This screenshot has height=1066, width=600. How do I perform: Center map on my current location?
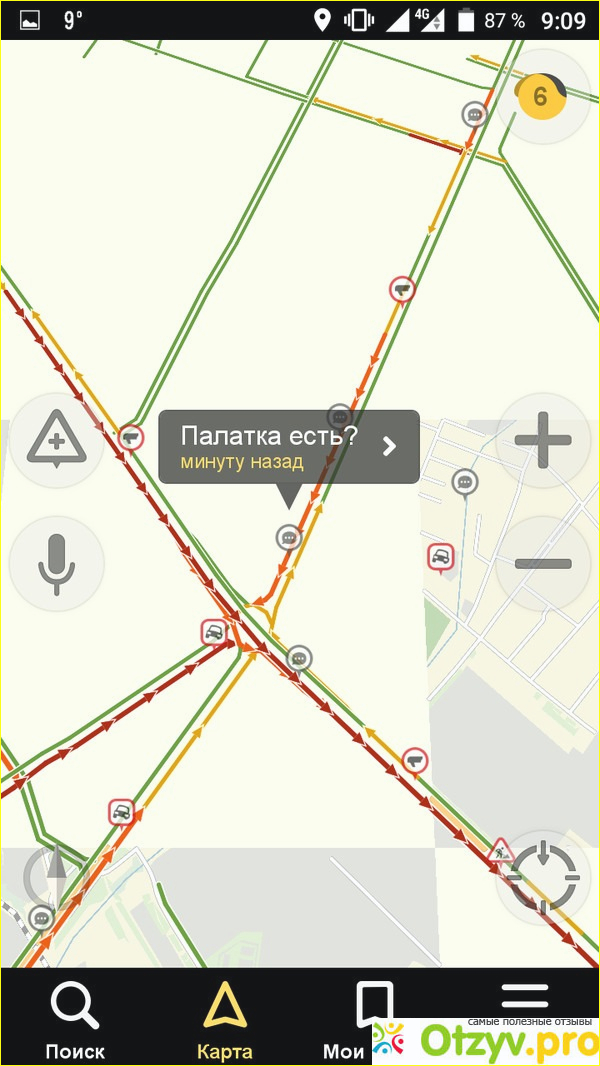coord(543,877)
